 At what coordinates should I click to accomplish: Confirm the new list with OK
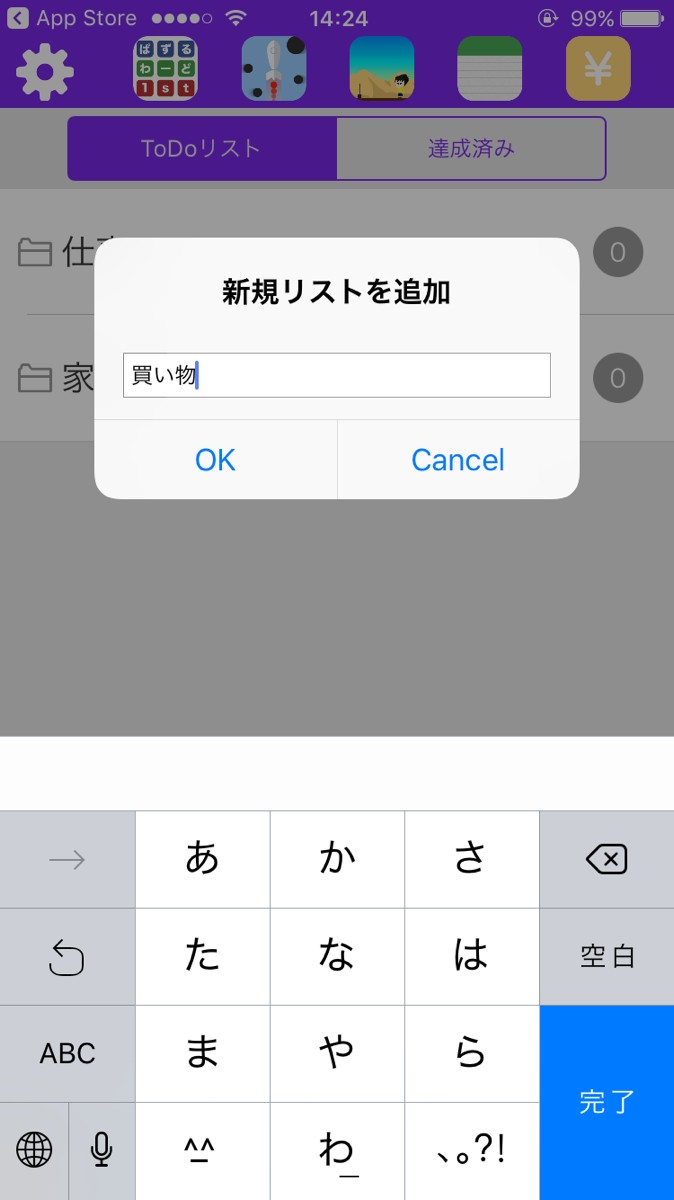pyautogui.click(x=215, y=460)
